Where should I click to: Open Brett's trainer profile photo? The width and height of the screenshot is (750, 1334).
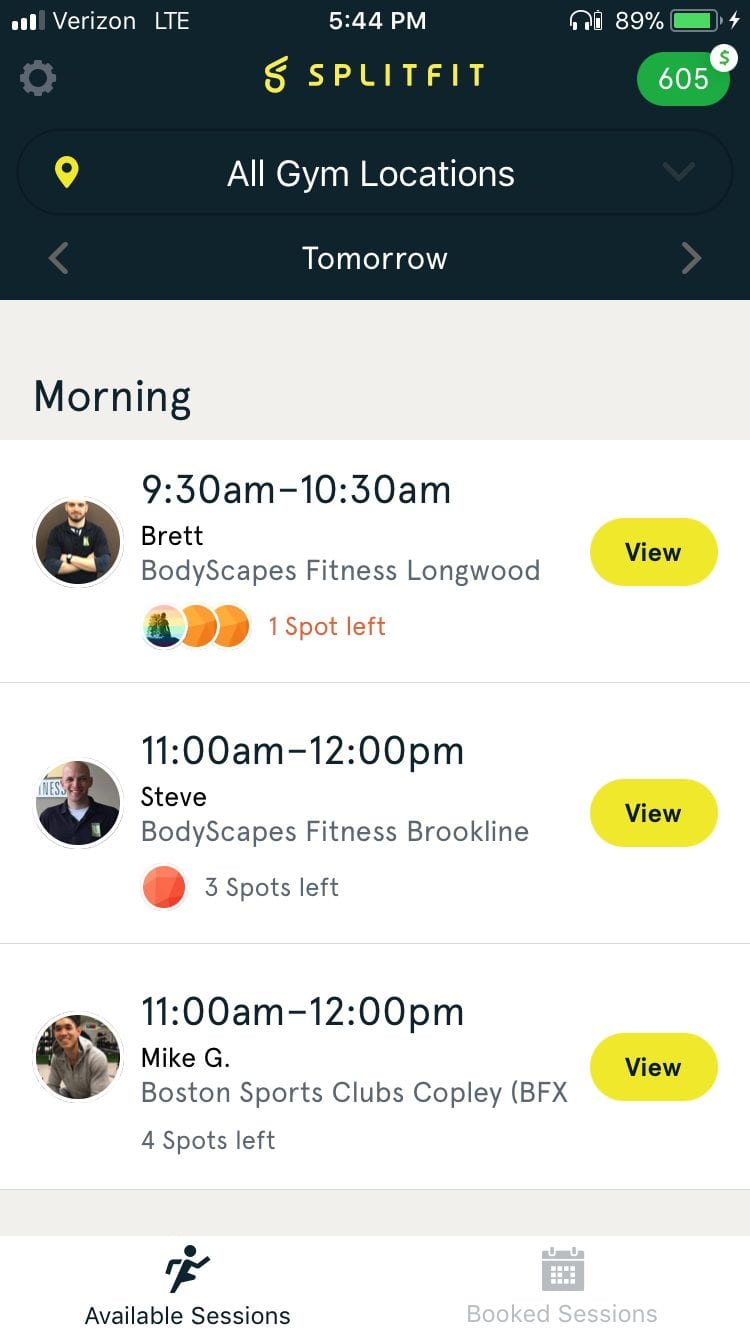tap(78, 542)
